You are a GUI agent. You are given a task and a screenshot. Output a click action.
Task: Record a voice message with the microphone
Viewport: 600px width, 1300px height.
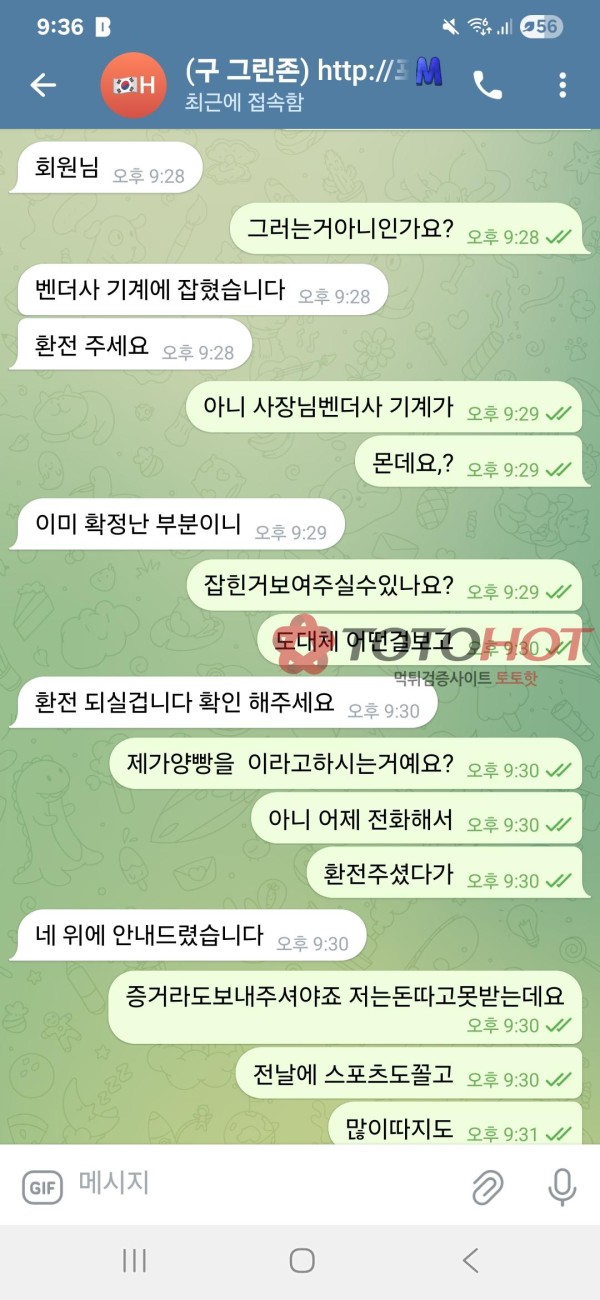pos(562,1187)
